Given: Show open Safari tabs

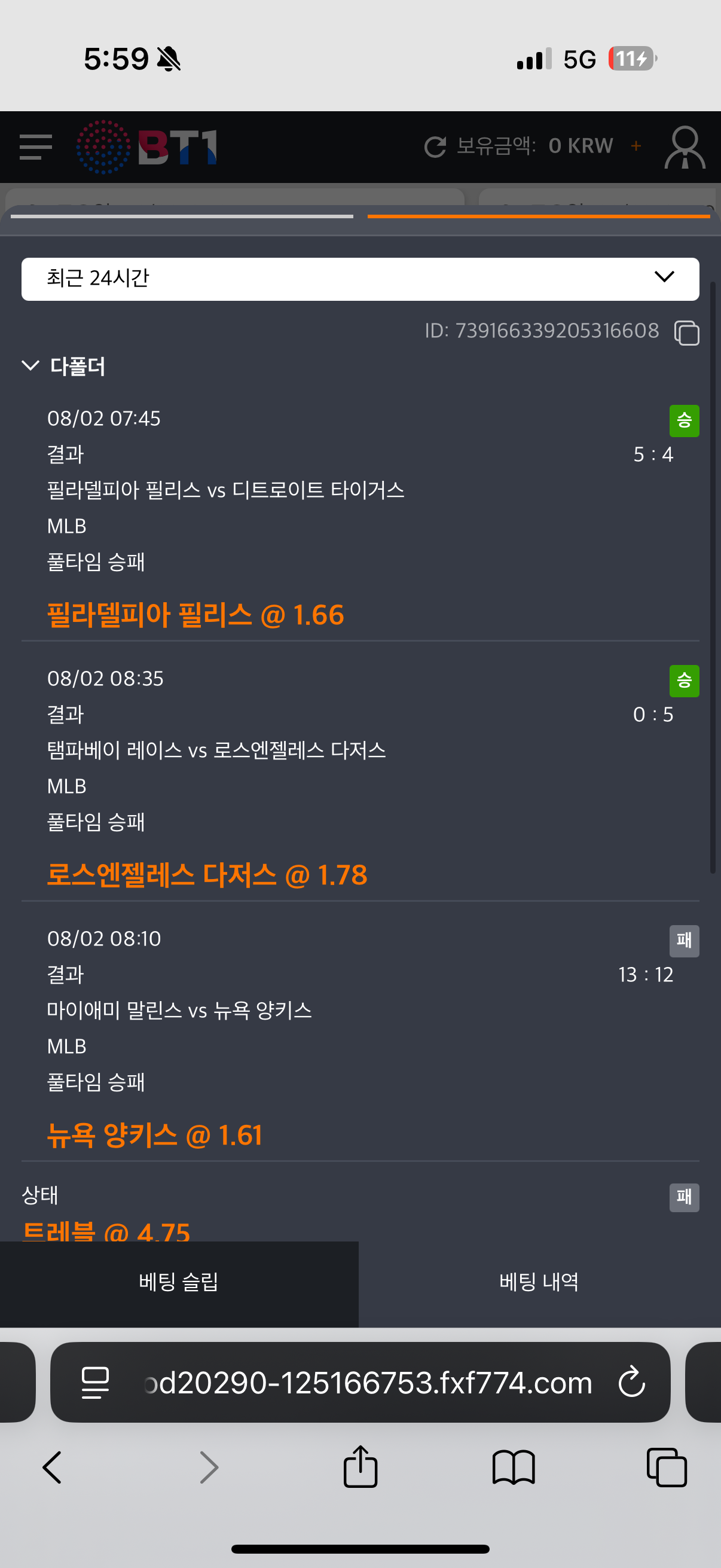Looking at the screenshot, I should pos(666,1467).
